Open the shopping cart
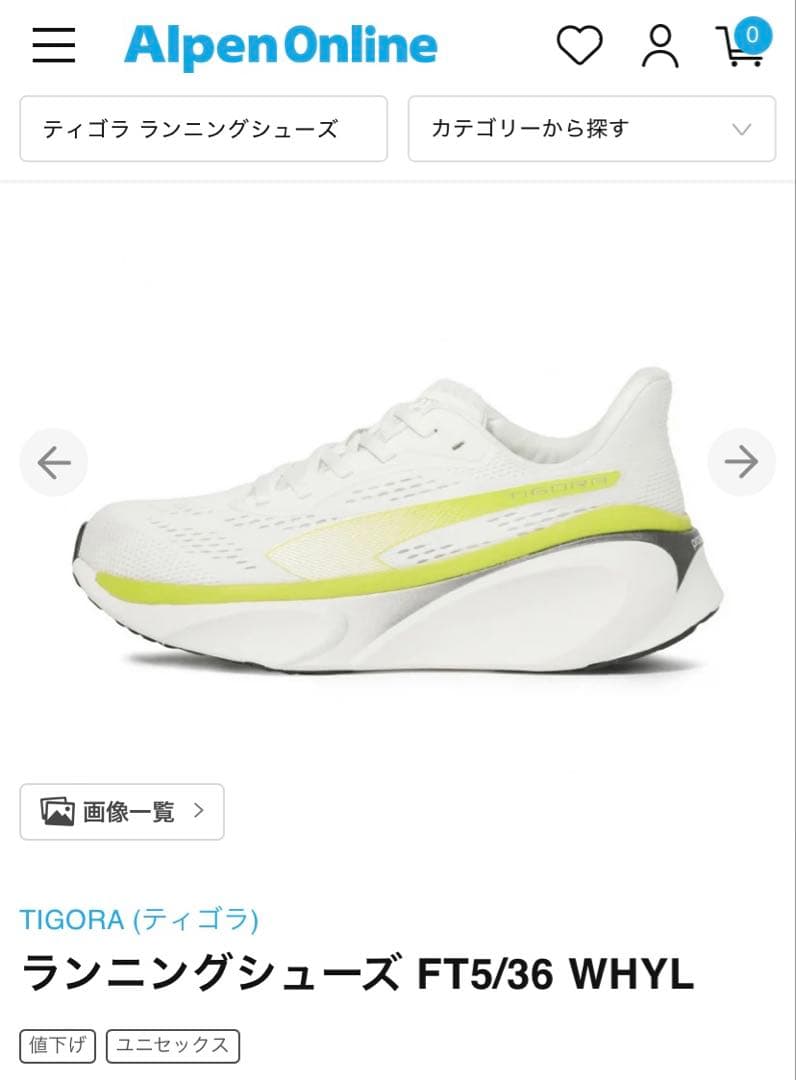This screenshot has width=796, height=1080. pyautogui.click(x=743, y=44)
